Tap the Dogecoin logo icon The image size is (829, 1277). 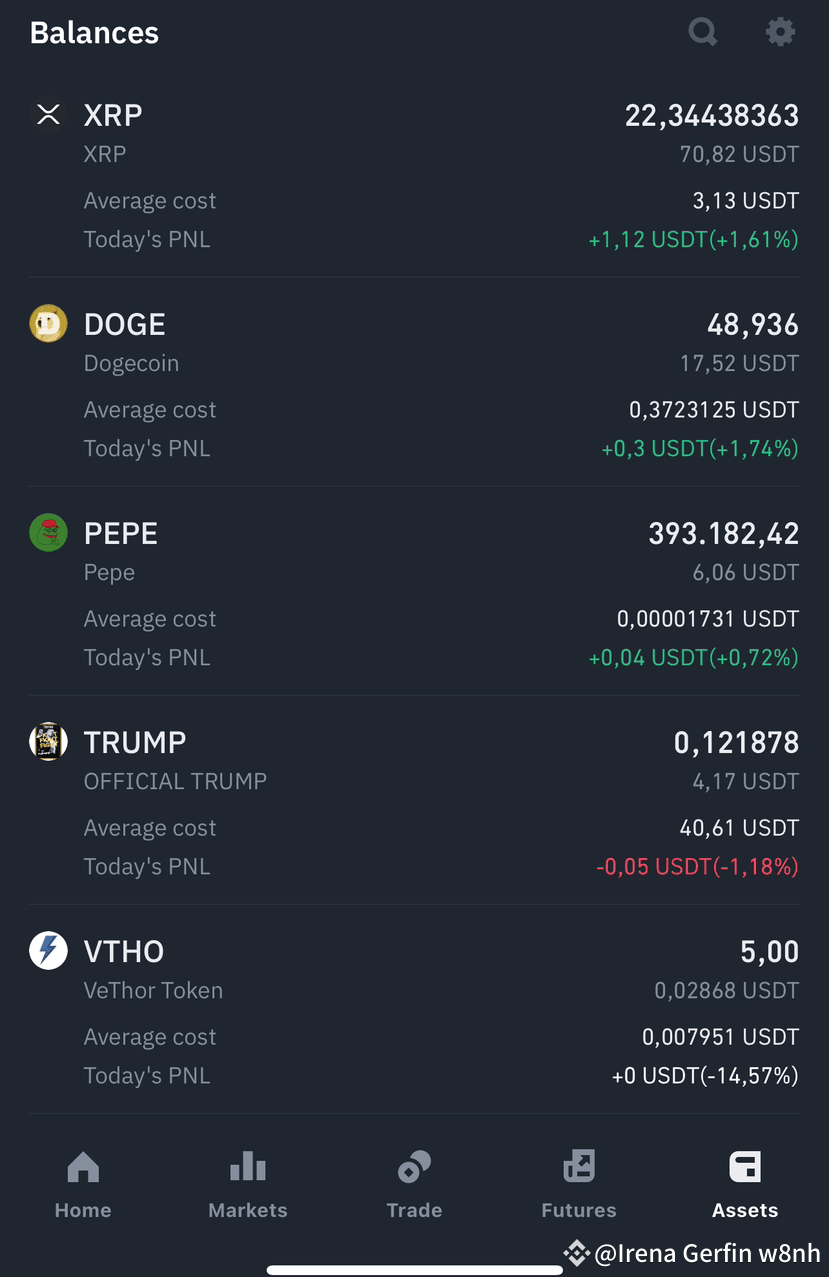click(48, 323)
